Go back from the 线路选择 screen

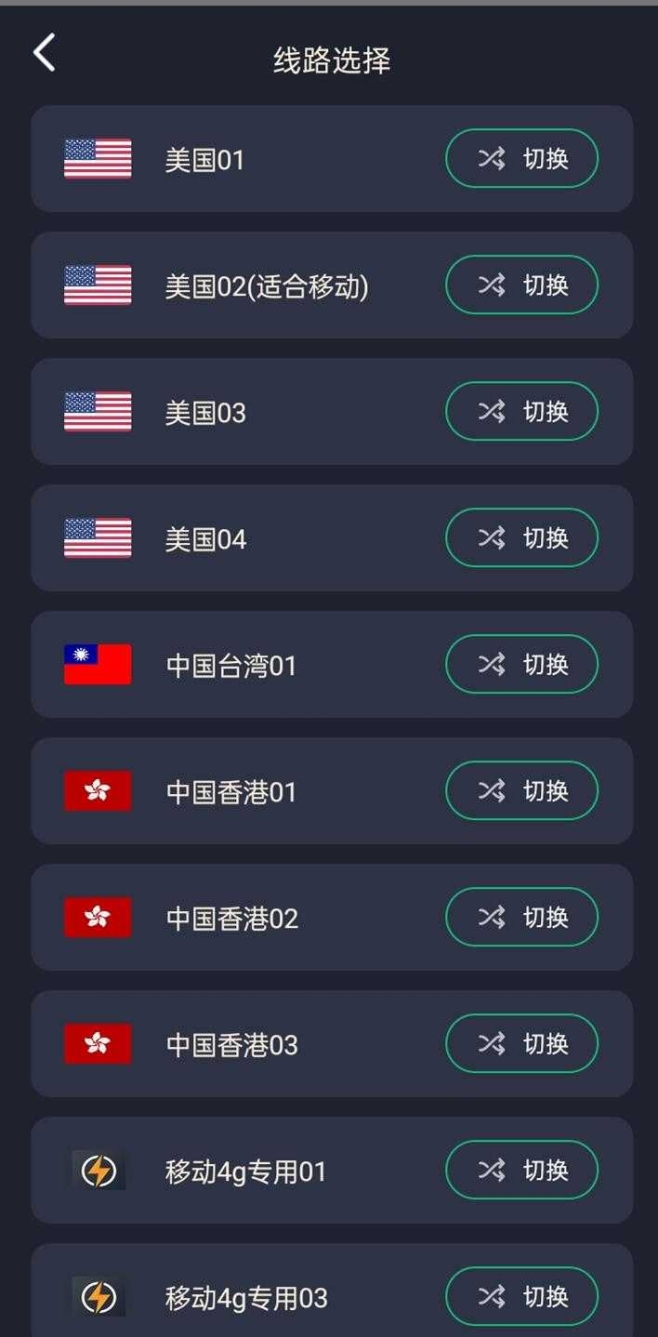(44, 53)
